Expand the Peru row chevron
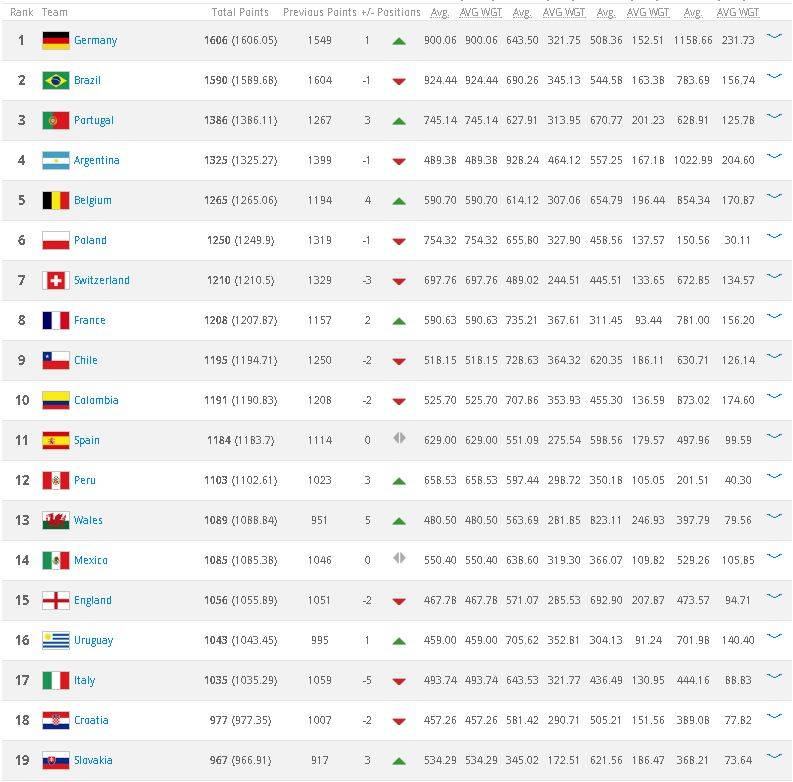 click(774, 476)
